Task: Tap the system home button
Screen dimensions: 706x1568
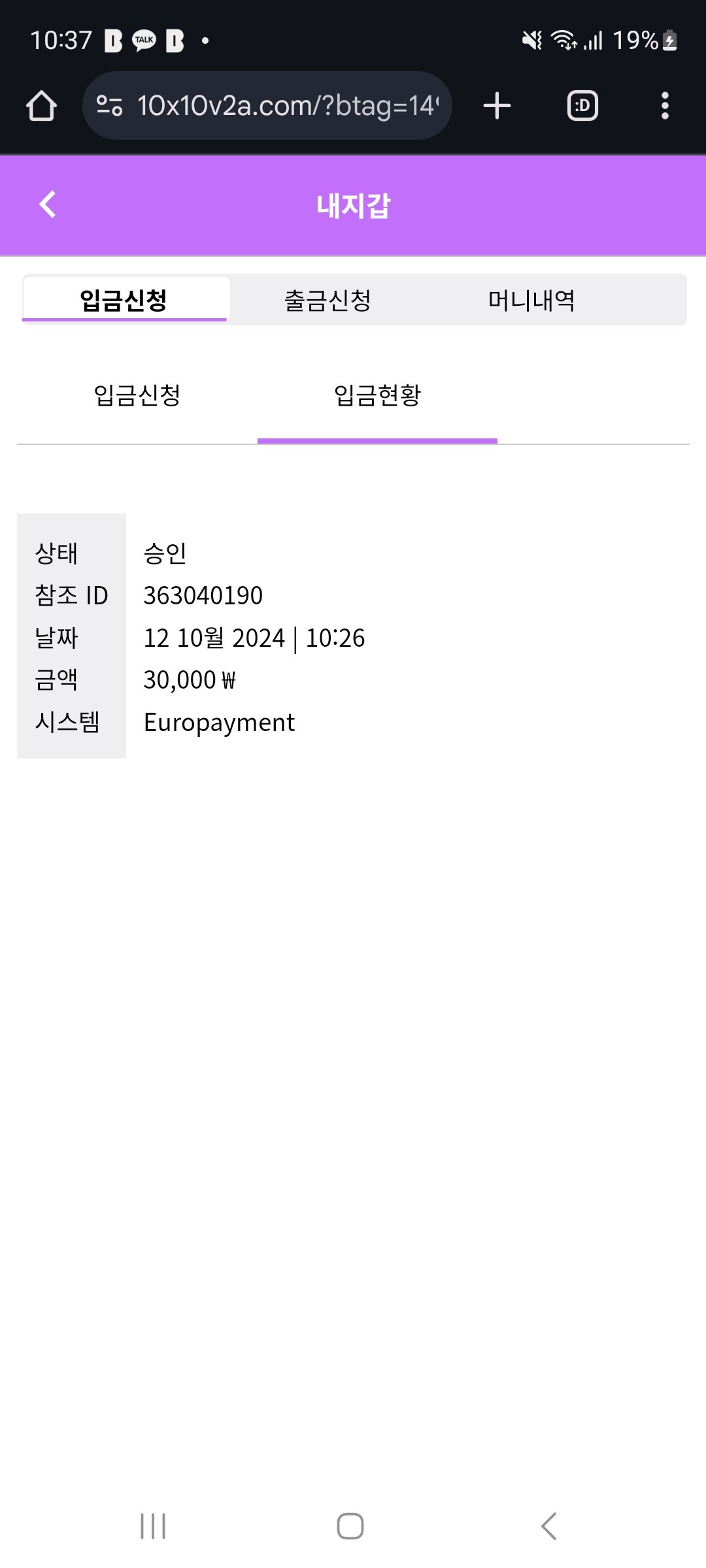Action: click(350, 1526)
